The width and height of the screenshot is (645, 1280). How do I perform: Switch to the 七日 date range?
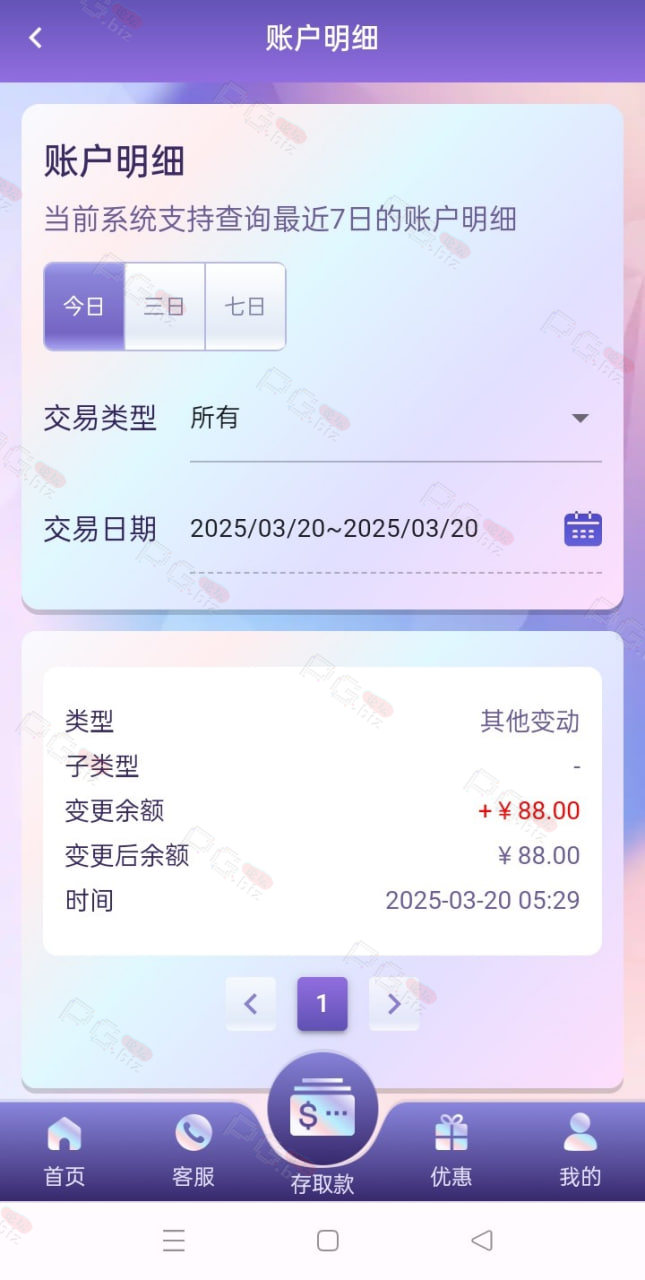[x=245, y=306]
